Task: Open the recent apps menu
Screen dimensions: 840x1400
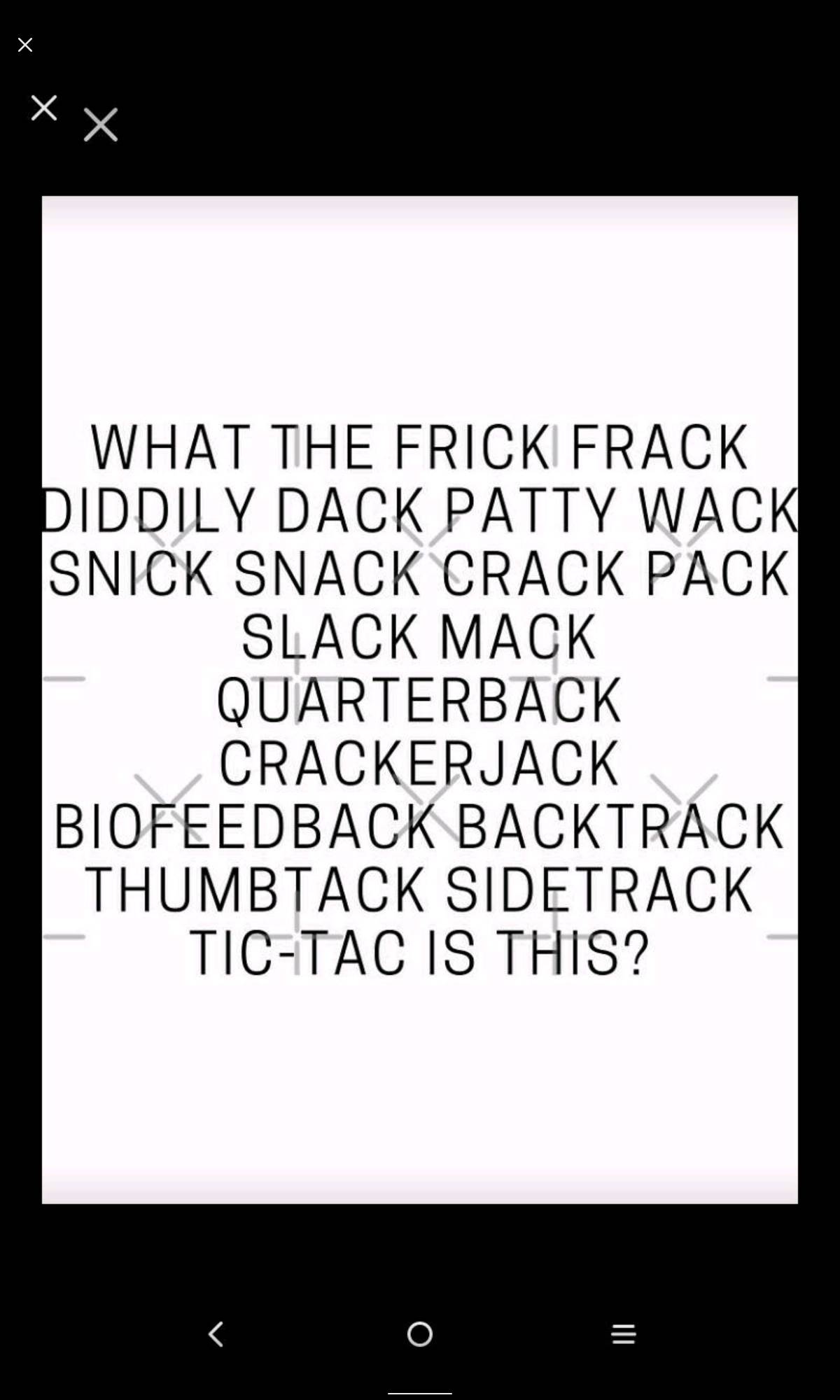Action: (x=623, y=1333)
